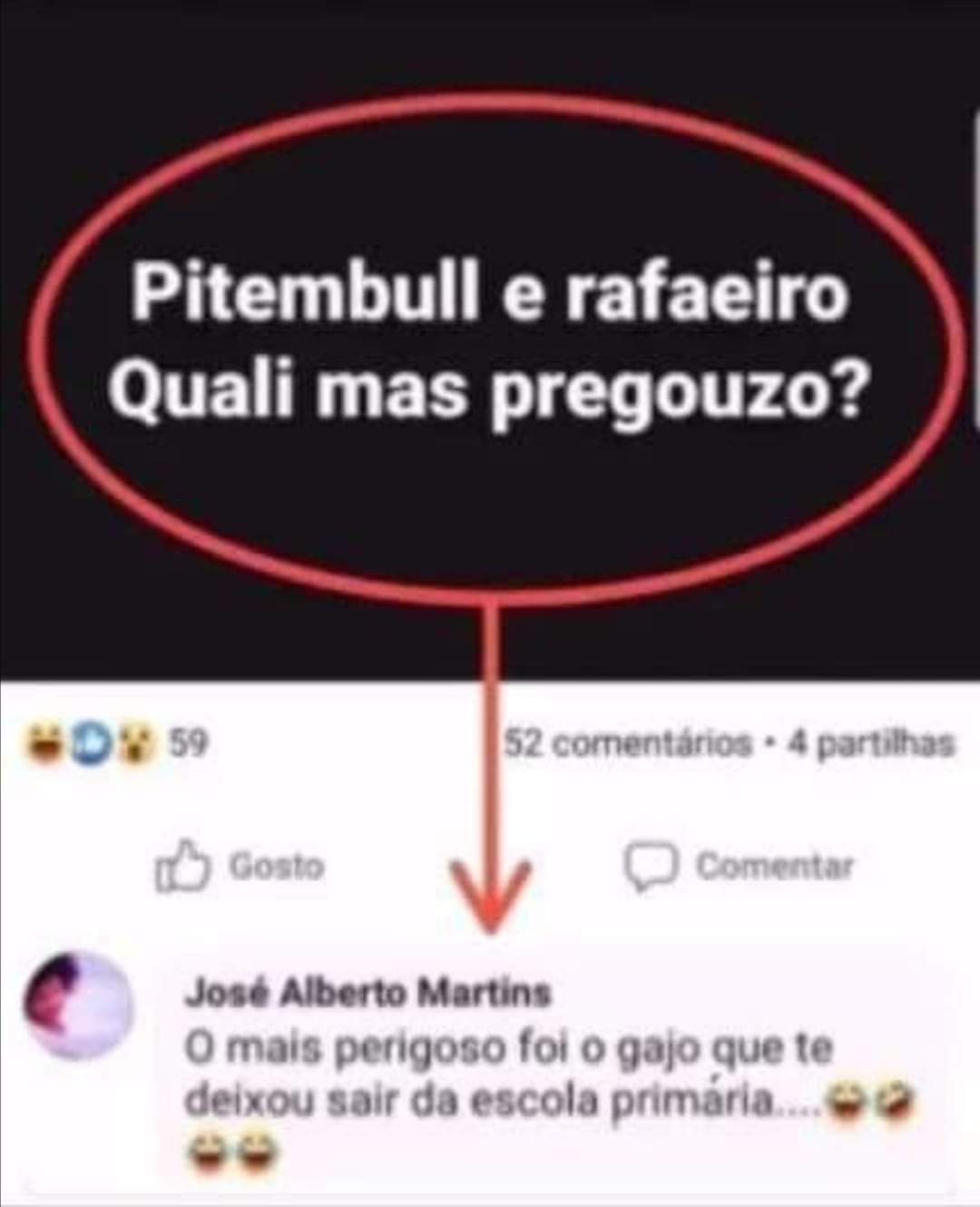The width and height of the screenshot is (980, 1207).
Task: Toggle your reaction on the reaction cluster
Action: pyautogui.click(x=89, y=742)
